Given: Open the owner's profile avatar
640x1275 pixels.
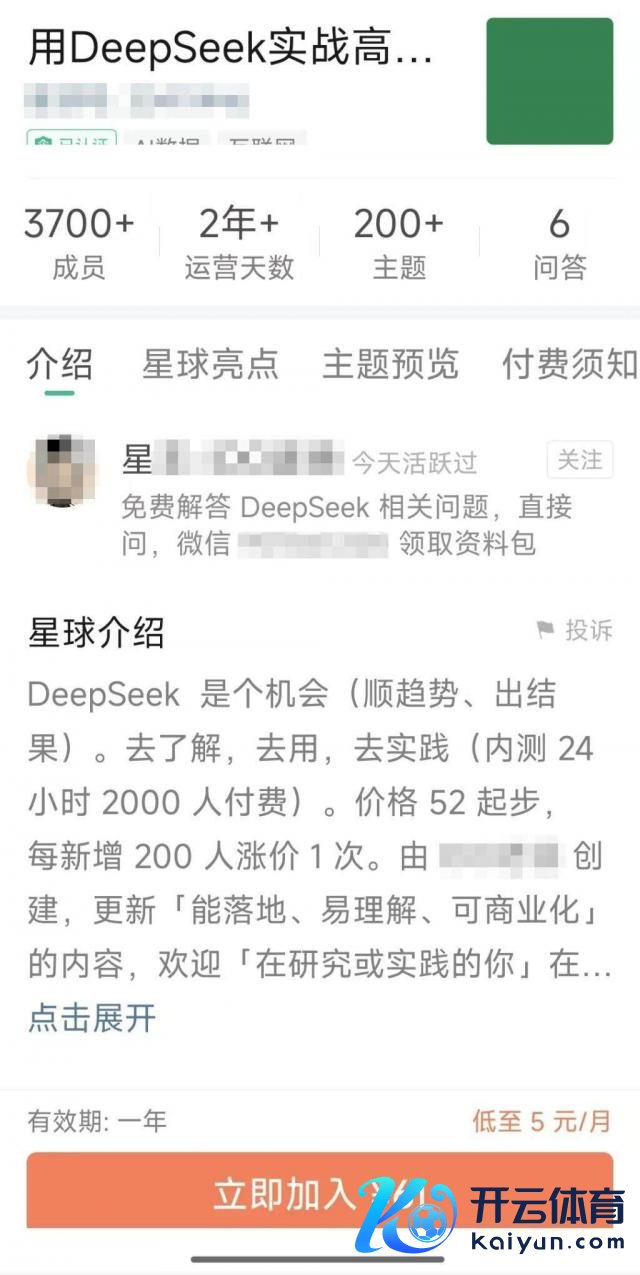Looking at the screenshot, I should tap(62, 469).
